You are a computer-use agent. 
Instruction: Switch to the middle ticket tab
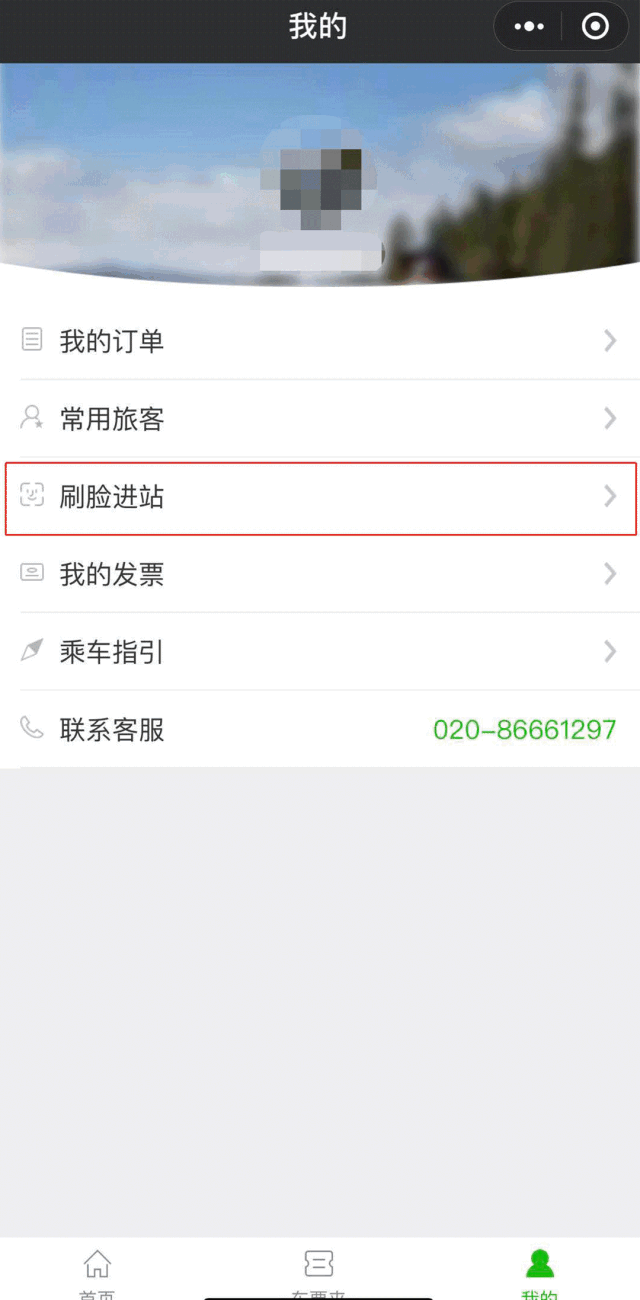319,1272
